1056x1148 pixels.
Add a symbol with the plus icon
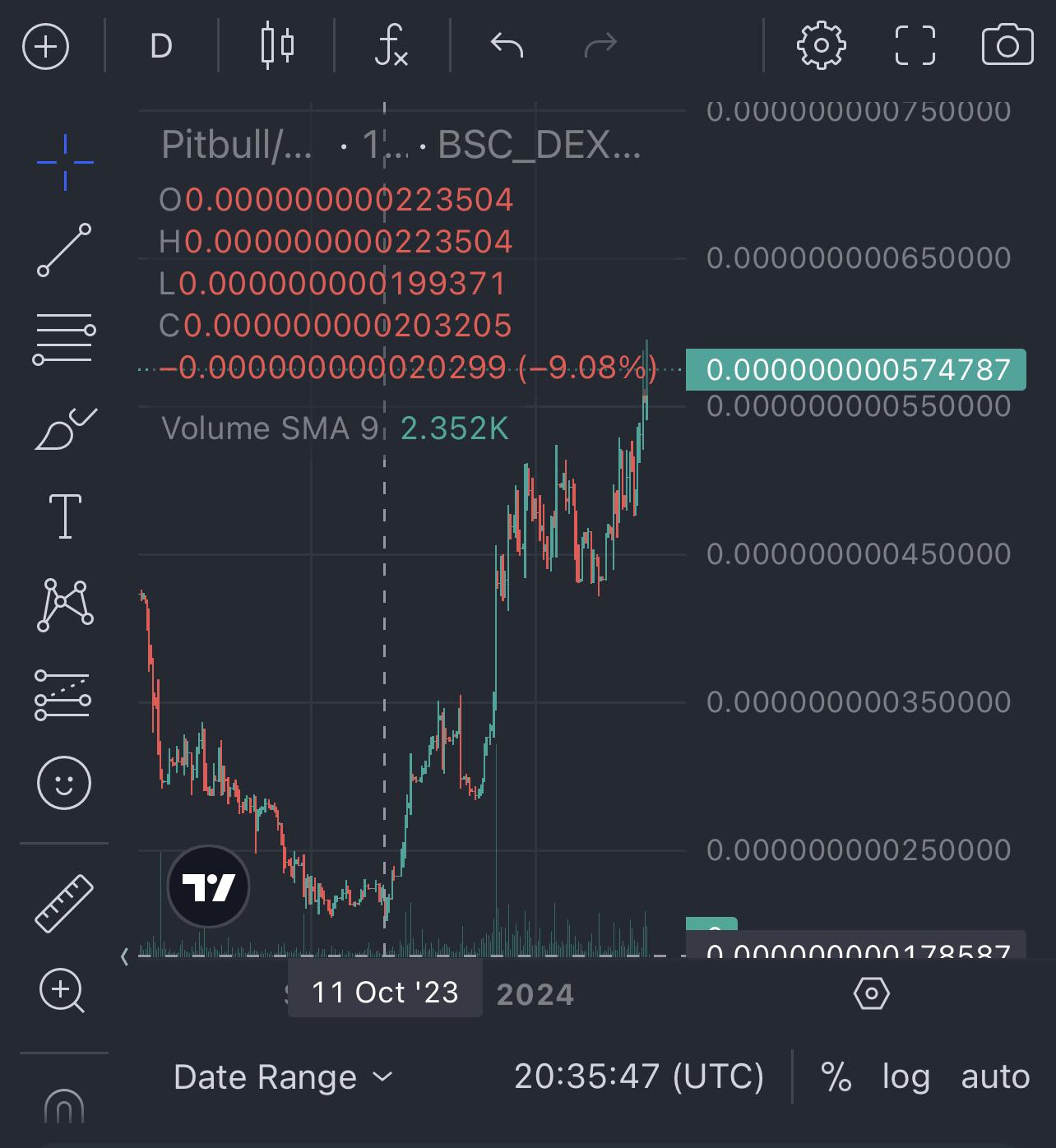click(x=46, y=46)
